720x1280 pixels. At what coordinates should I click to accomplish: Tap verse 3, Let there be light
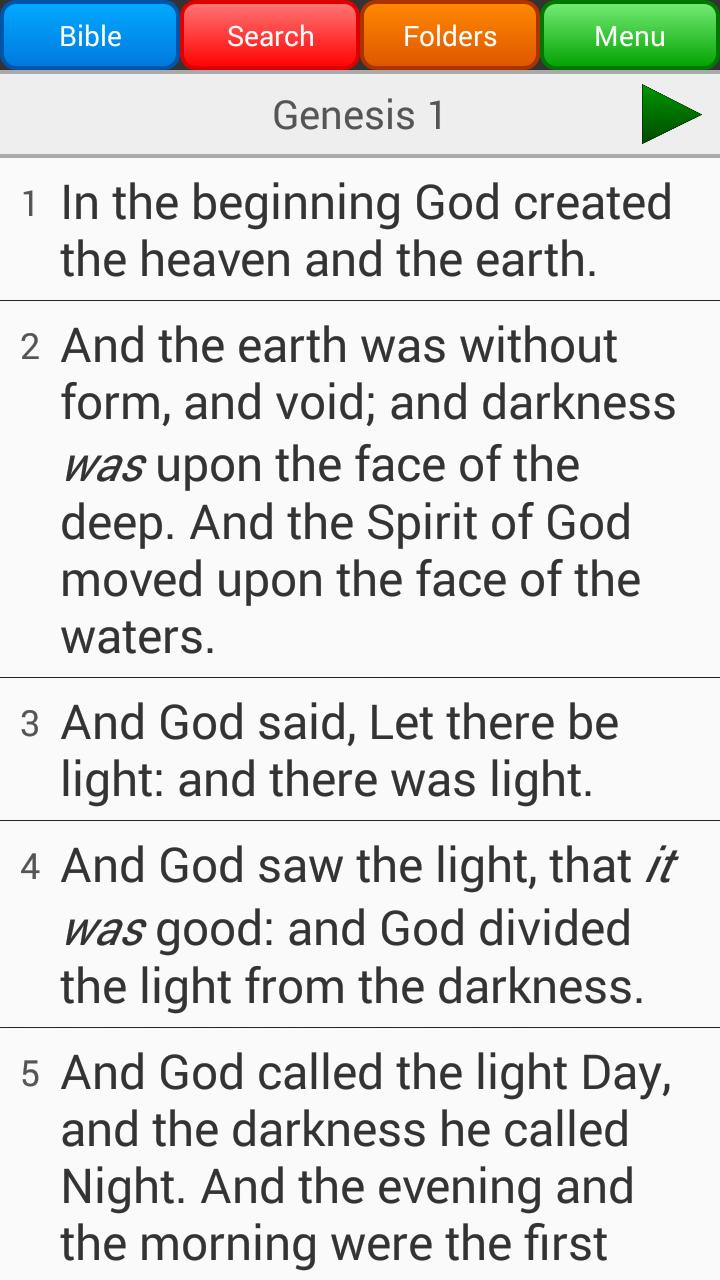[360, 748]
